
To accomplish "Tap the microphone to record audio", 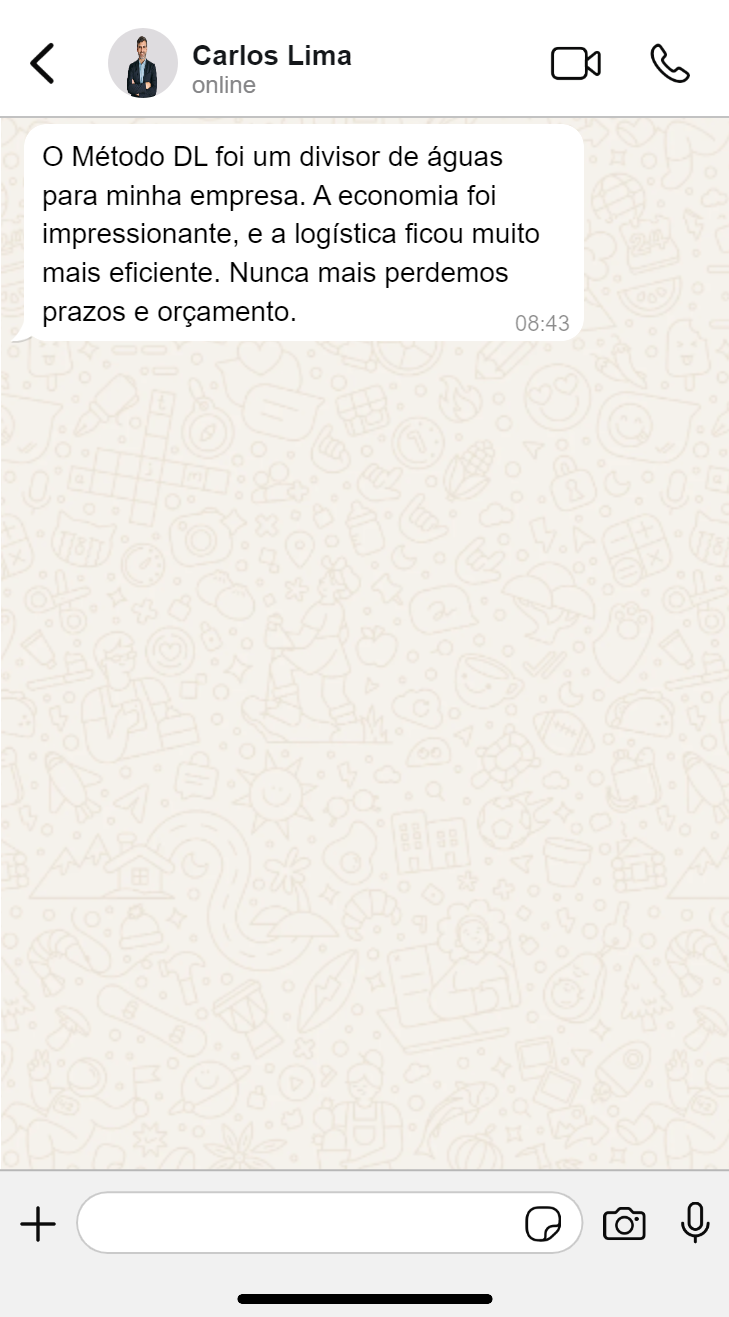I will point(695,1223).
